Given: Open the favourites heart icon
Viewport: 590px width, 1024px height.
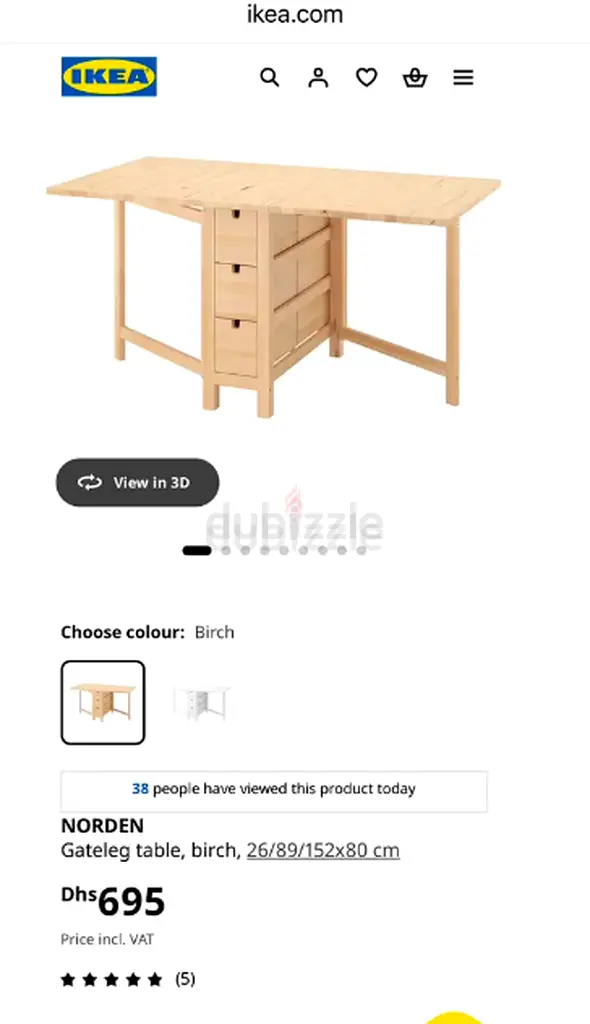Looking at the screenshot, I should coord(367,78).
